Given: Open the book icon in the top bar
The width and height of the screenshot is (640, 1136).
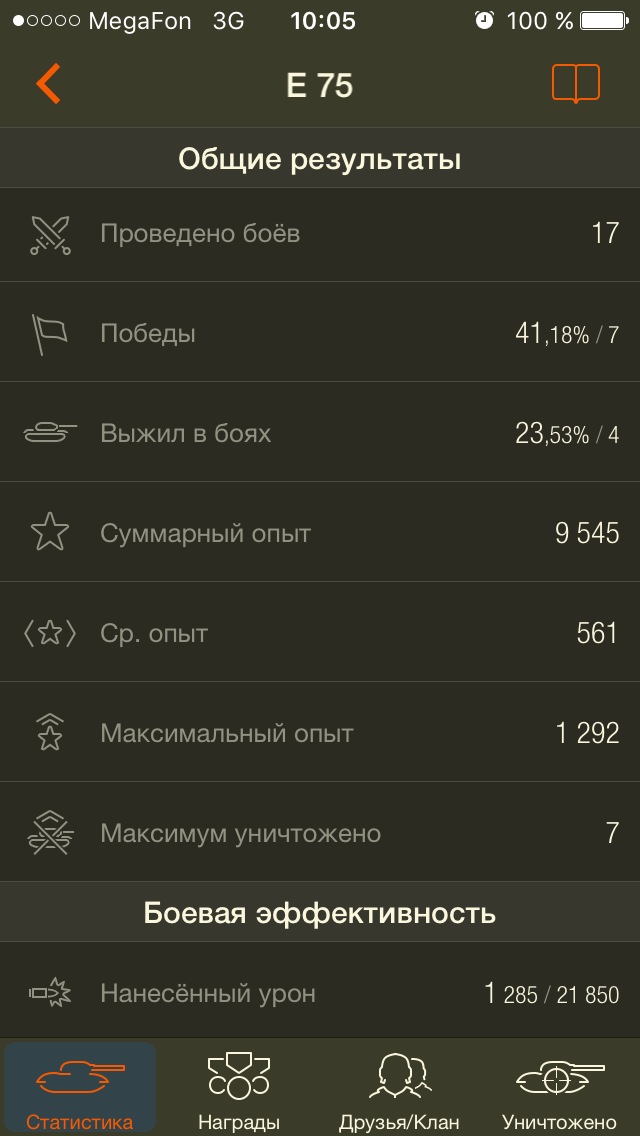Looking at the screenshot, I should click(575, 84).
